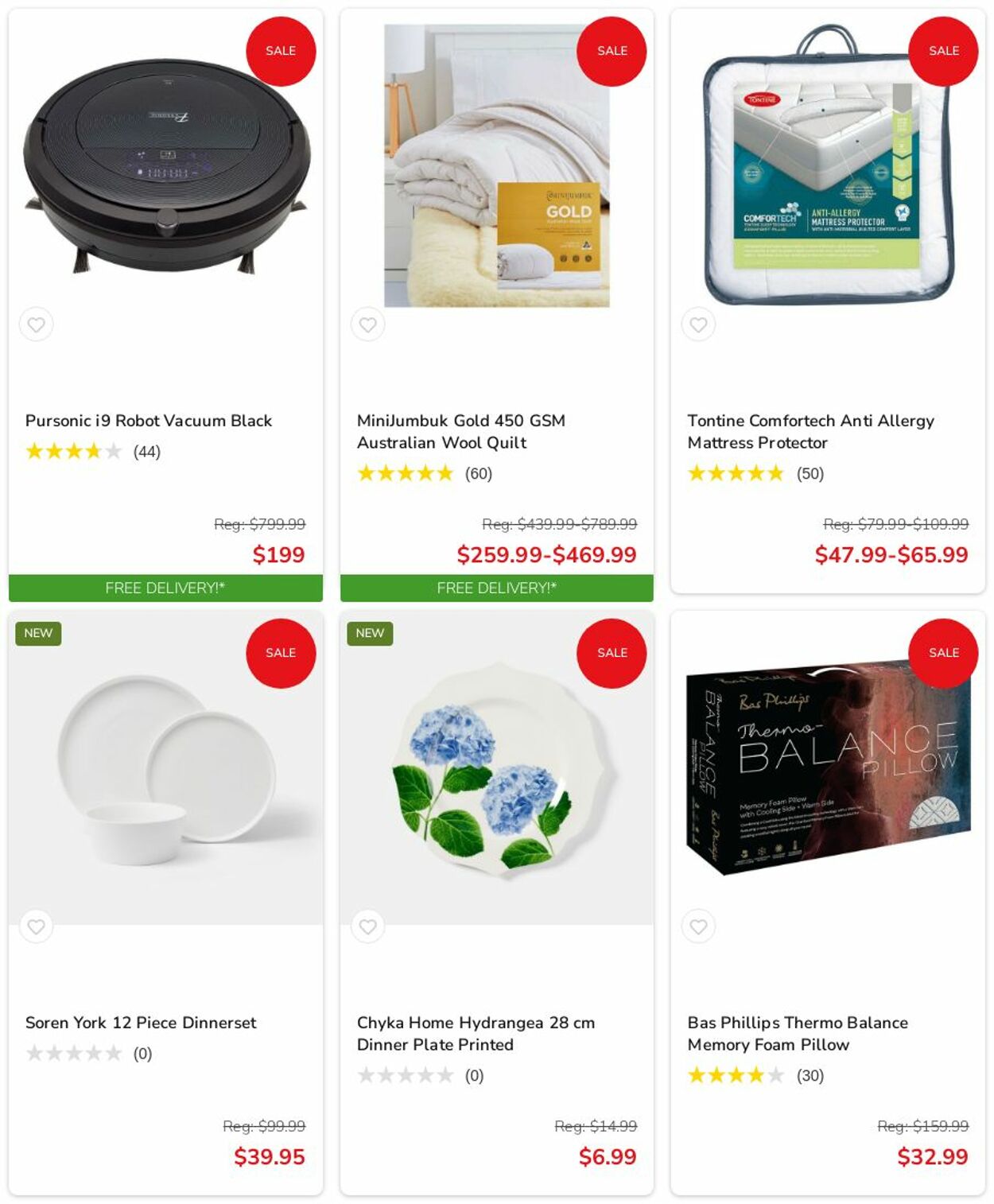Save Tontine Mattress Protector to wishlist
Image resolution: width=994 pixels, height=1204 pixels.
click(x=698, y=324)
